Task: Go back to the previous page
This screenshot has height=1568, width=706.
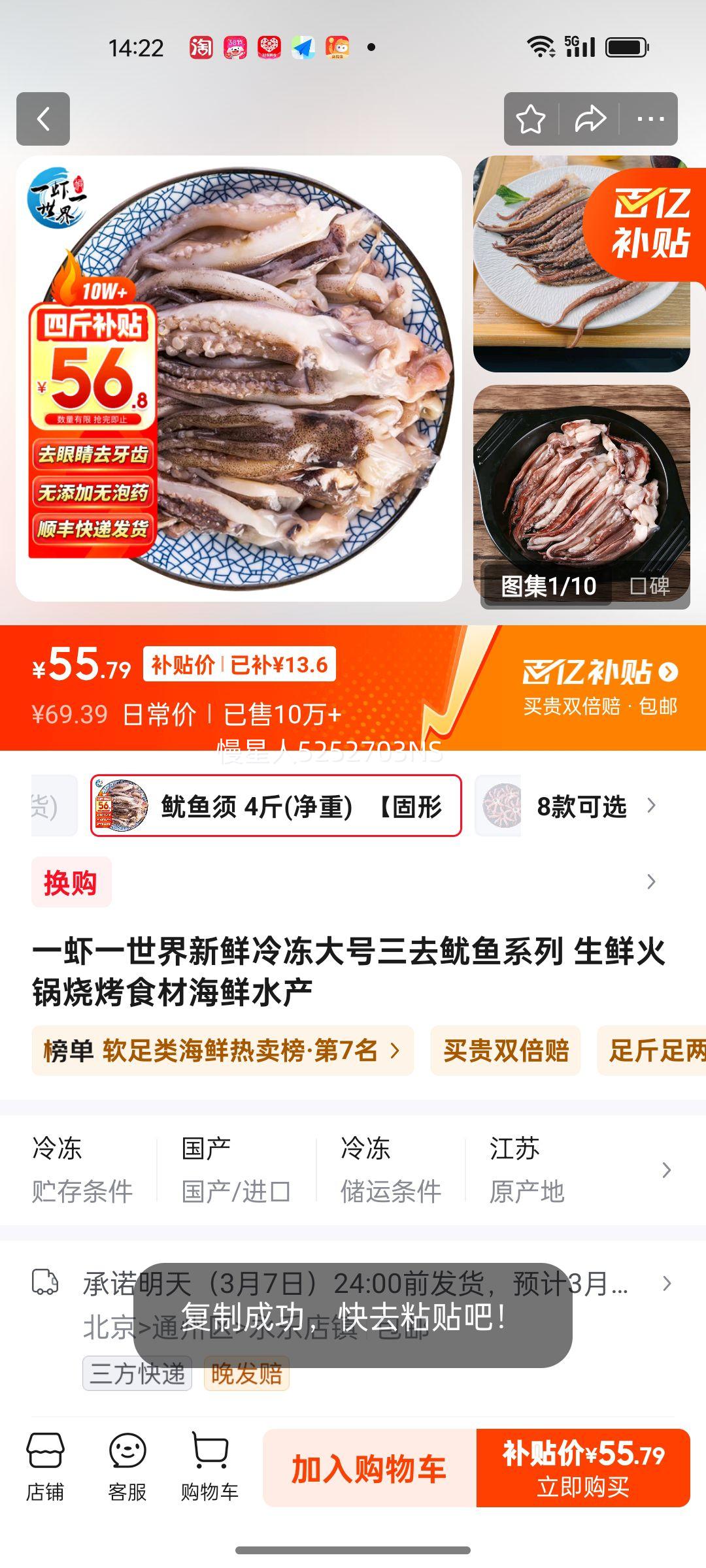Action: [43, 119]
